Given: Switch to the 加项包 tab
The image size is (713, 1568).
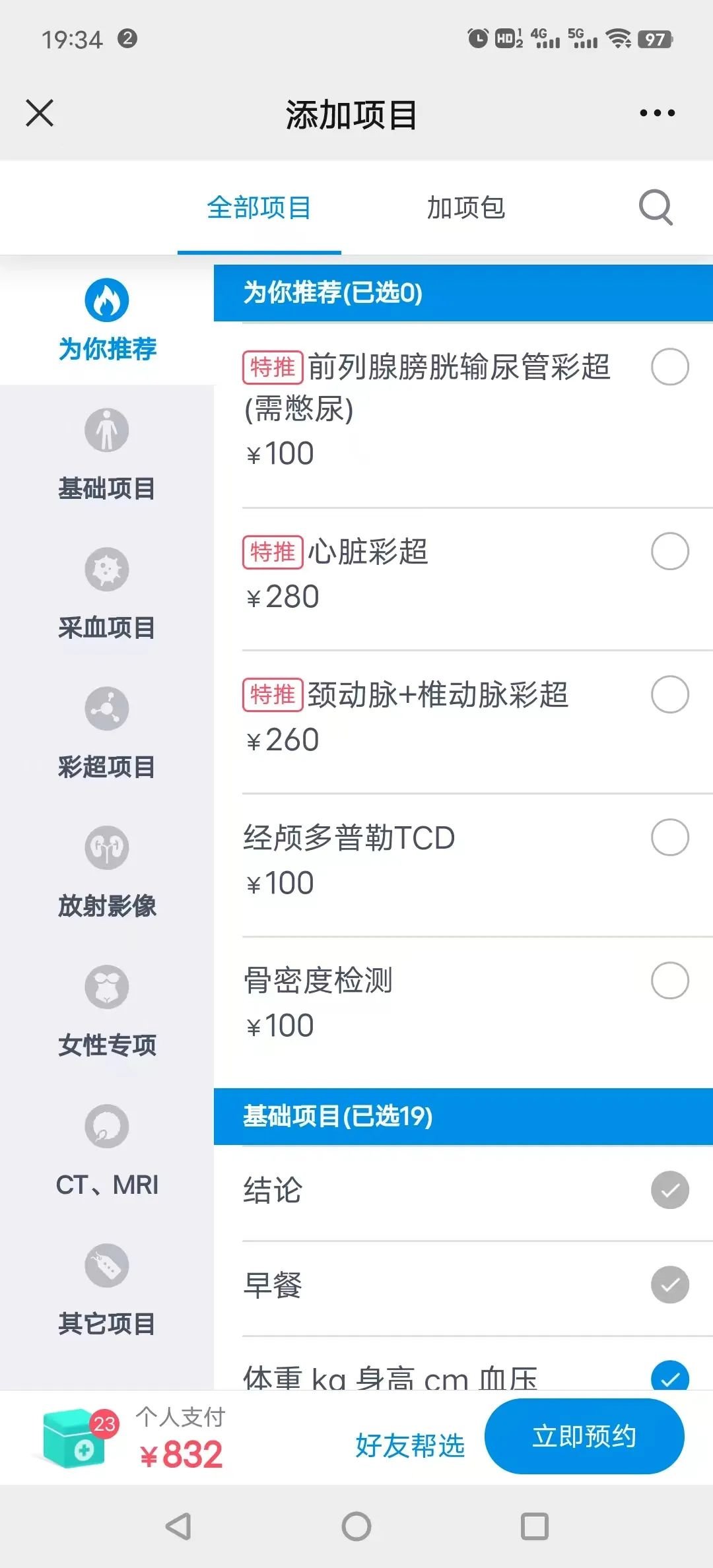Looking at the screenshot, I should point(465,208).
